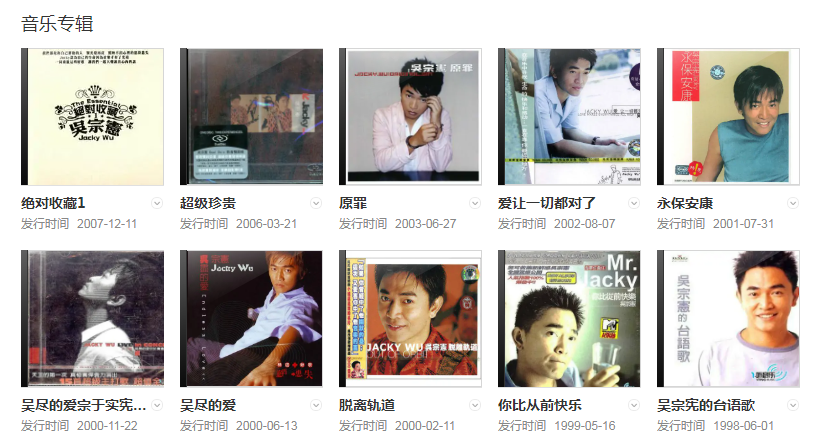
Task: Expand the dropdown arrow beside 你比从前快乐
Action: (634, 405)
